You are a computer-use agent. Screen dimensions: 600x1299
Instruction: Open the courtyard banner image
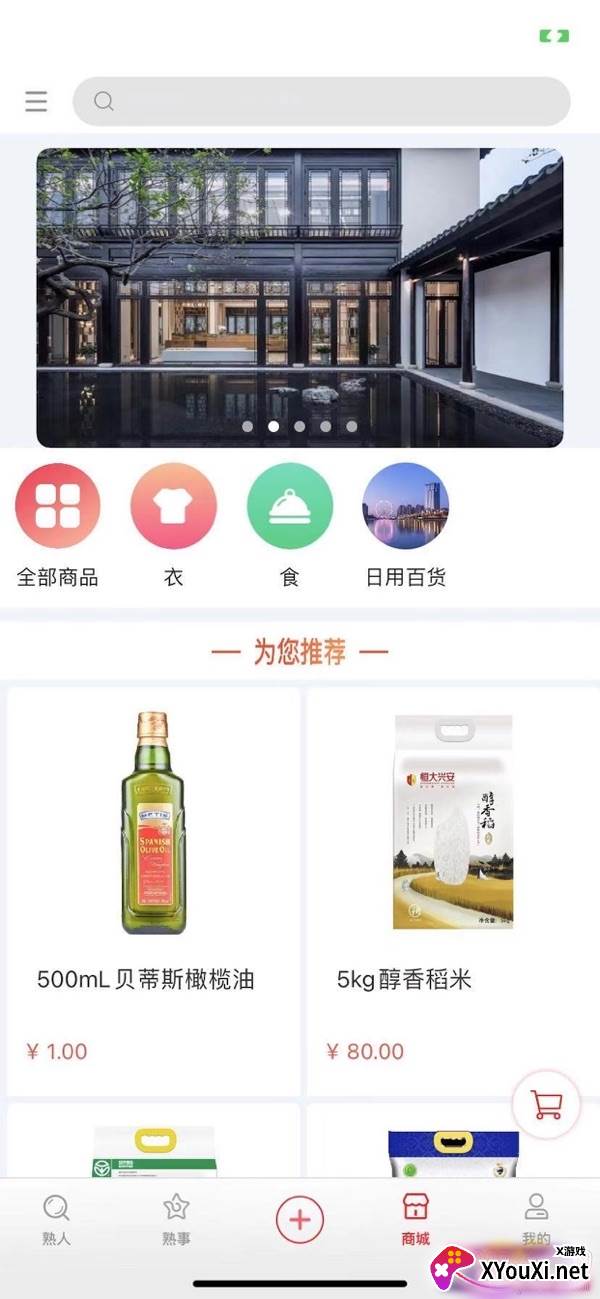coord(300,297)
